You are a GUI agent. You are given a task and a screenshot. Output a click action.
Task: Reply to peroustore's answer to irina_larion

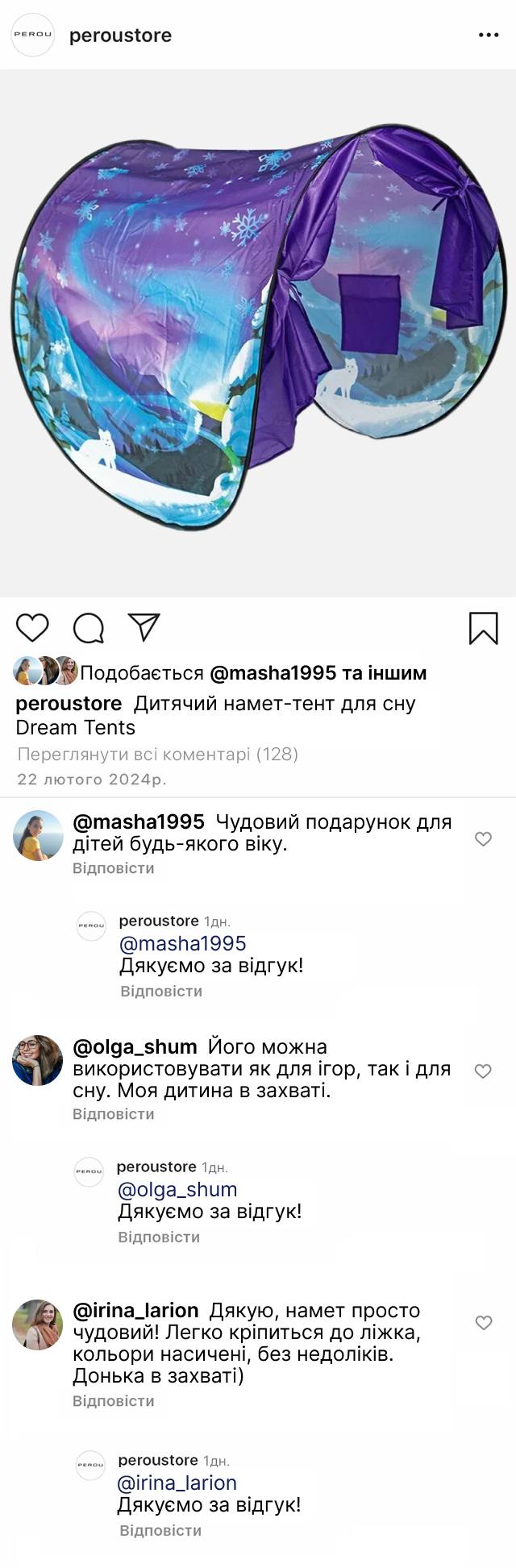160,1530
